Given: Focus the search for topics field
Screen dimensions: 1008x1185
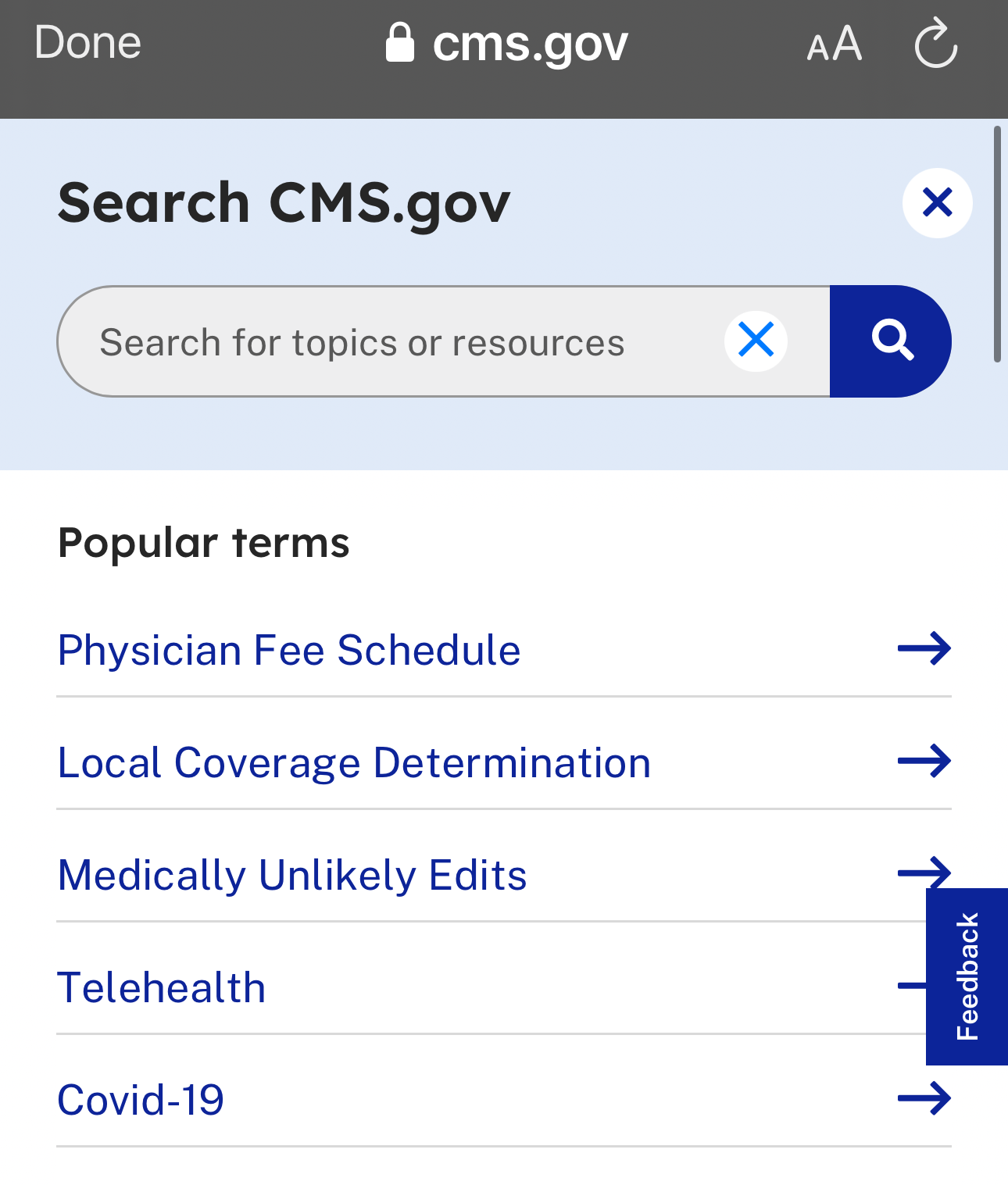Looking at the screenshot, I should click(x=391, y=341).
